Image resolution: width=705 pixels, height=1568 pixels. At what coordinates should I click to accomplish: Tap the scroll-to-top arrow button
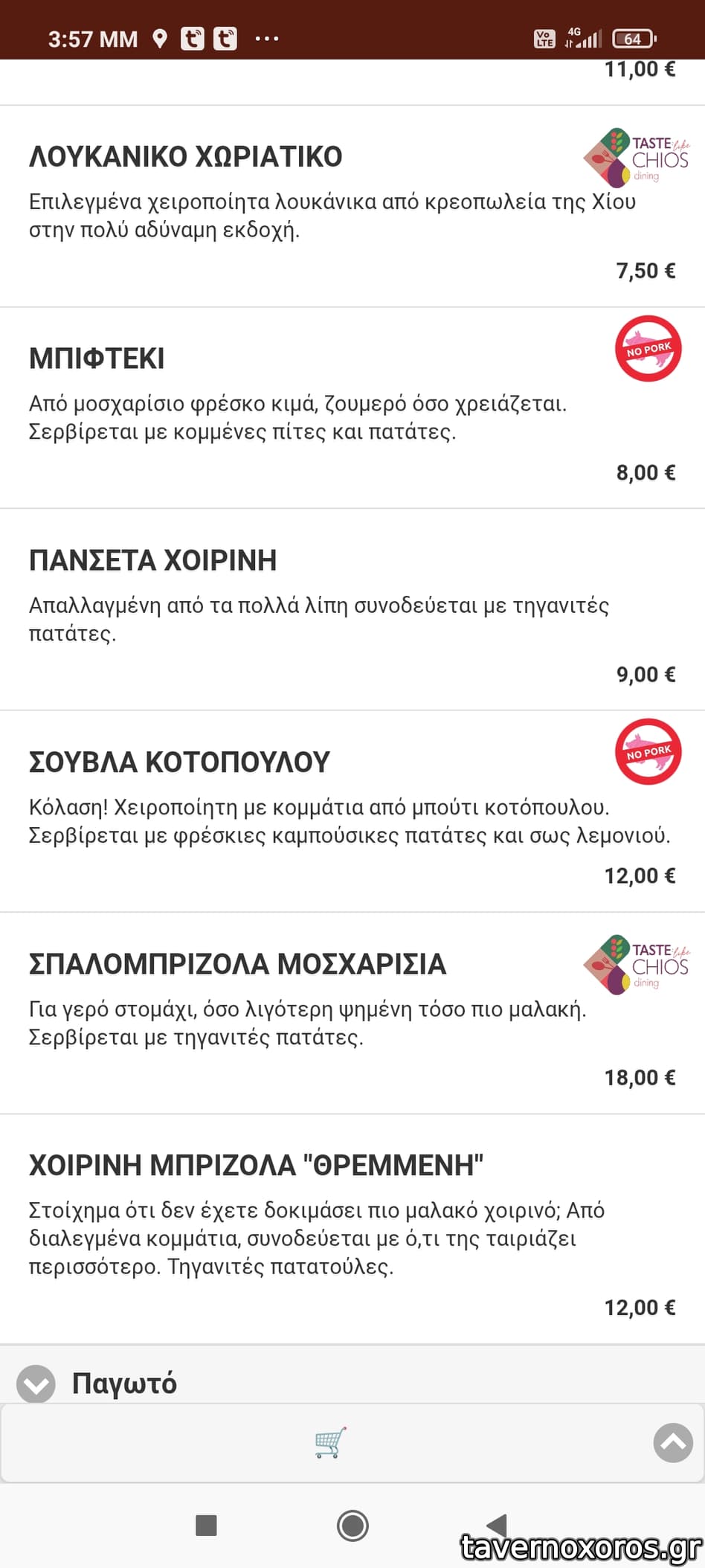coord(672,1443)
